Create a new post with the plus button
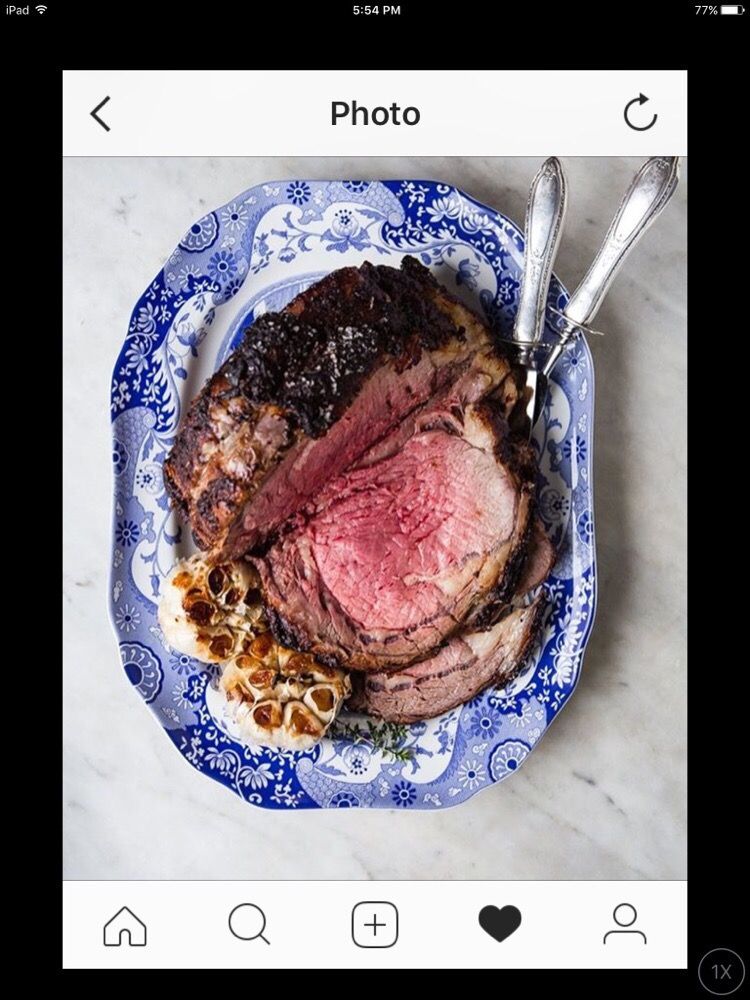 (375, 925)
